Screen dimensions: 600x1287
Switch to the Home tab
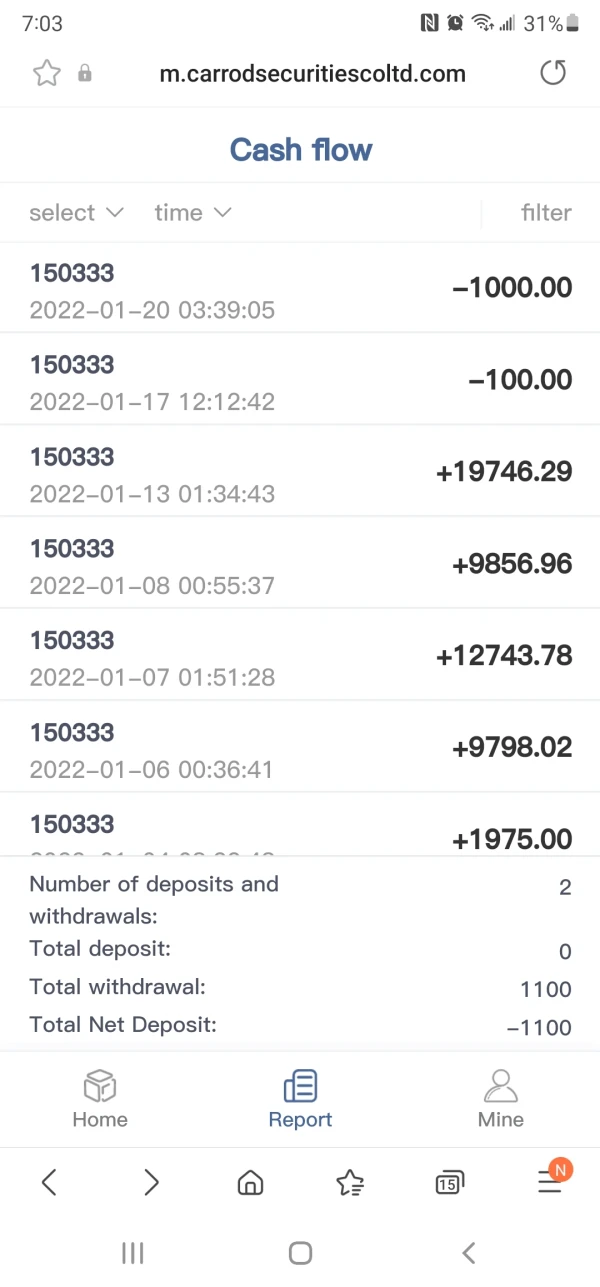[x=100, y=1098]
